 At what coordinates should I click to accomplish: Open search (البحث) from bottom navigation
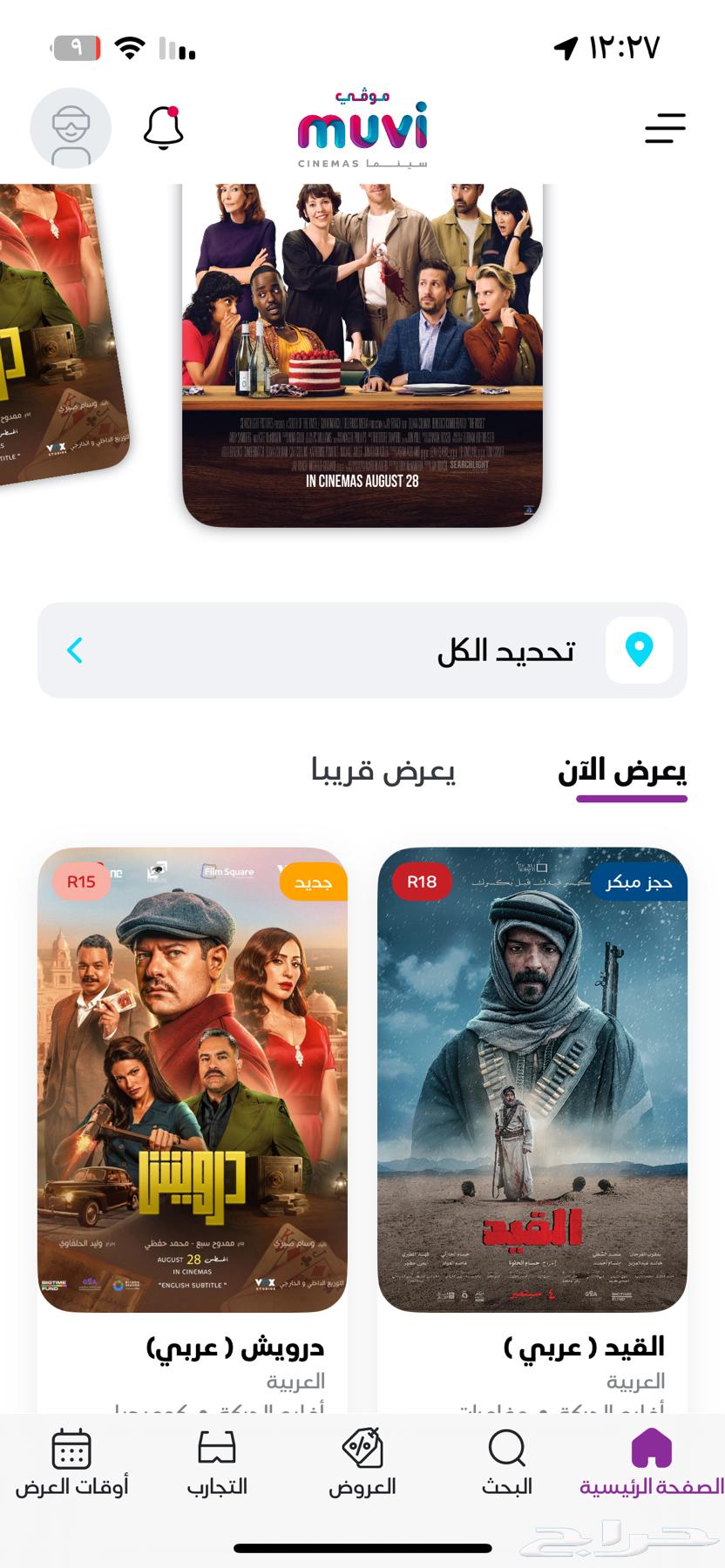(506, 1463)
